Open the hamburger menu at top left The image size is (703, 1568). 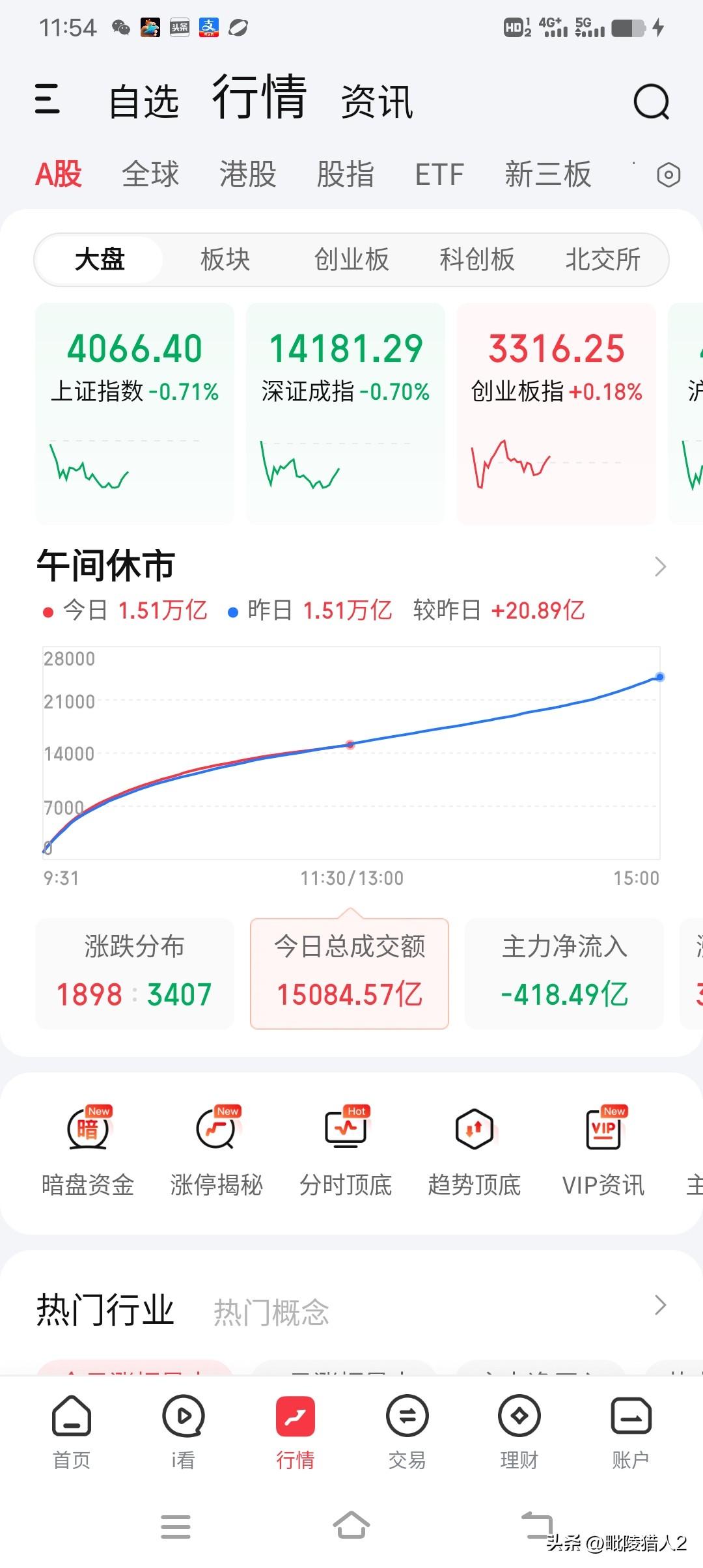click(48, 101)
